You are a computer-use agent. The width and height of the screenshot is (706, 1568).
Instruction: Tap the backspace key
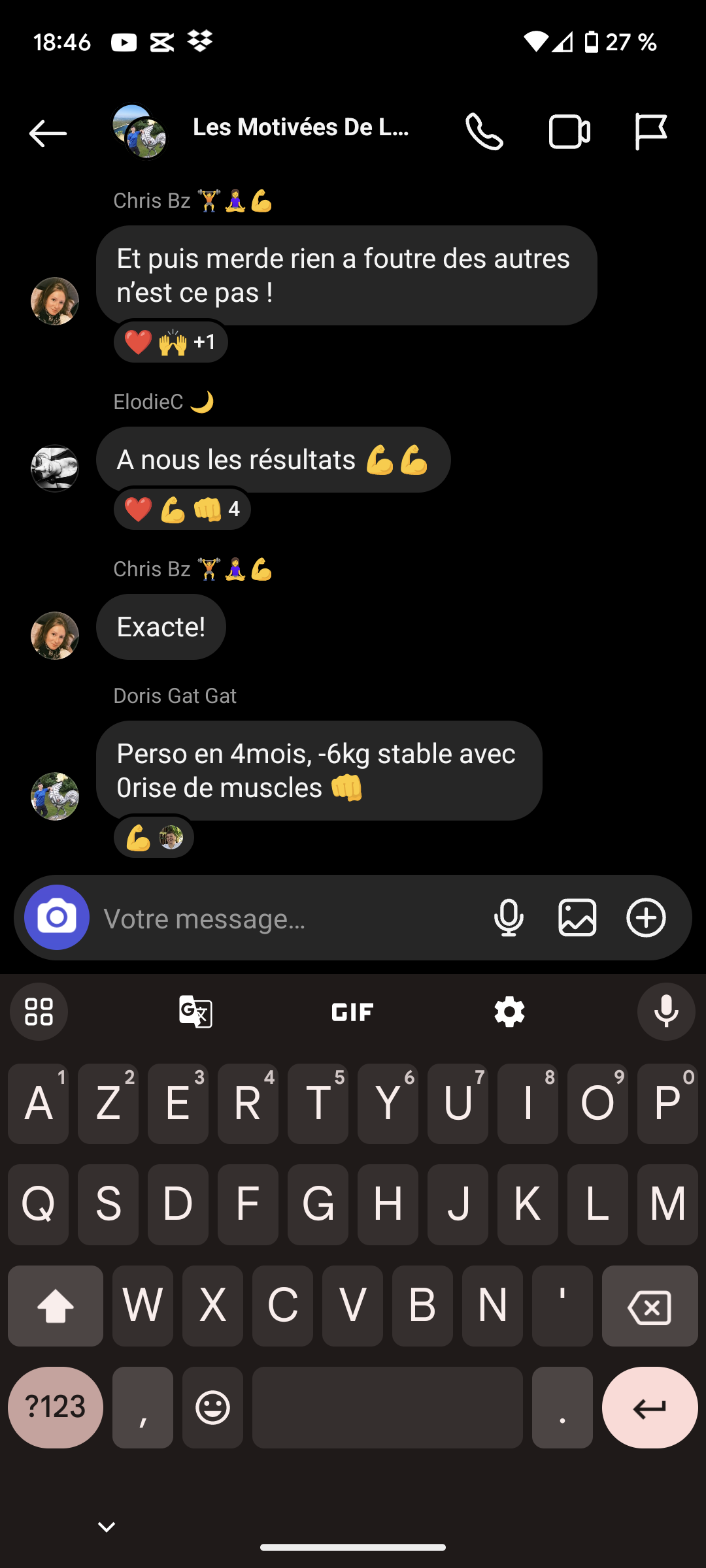[x=649, y=1307]
